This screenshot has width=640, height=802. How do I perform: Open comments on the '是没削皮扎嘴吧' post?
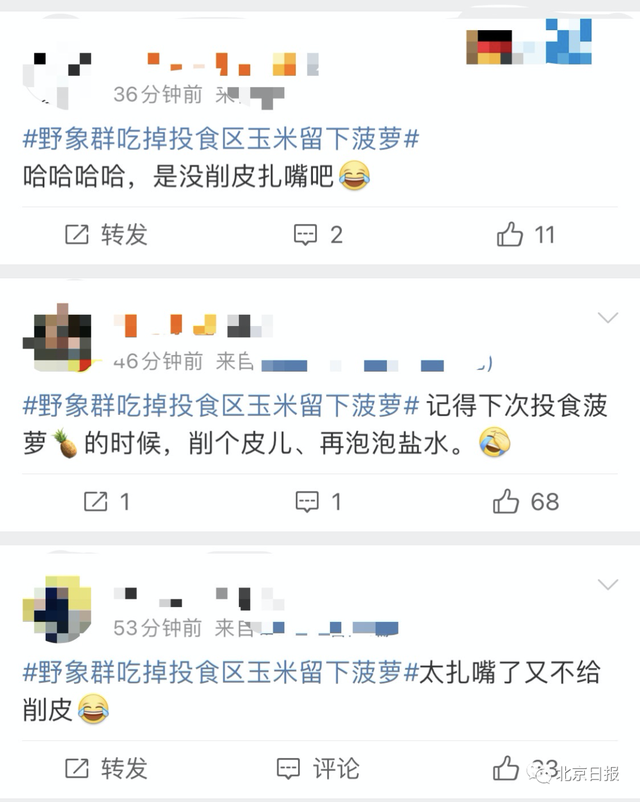tap(318, 235)
